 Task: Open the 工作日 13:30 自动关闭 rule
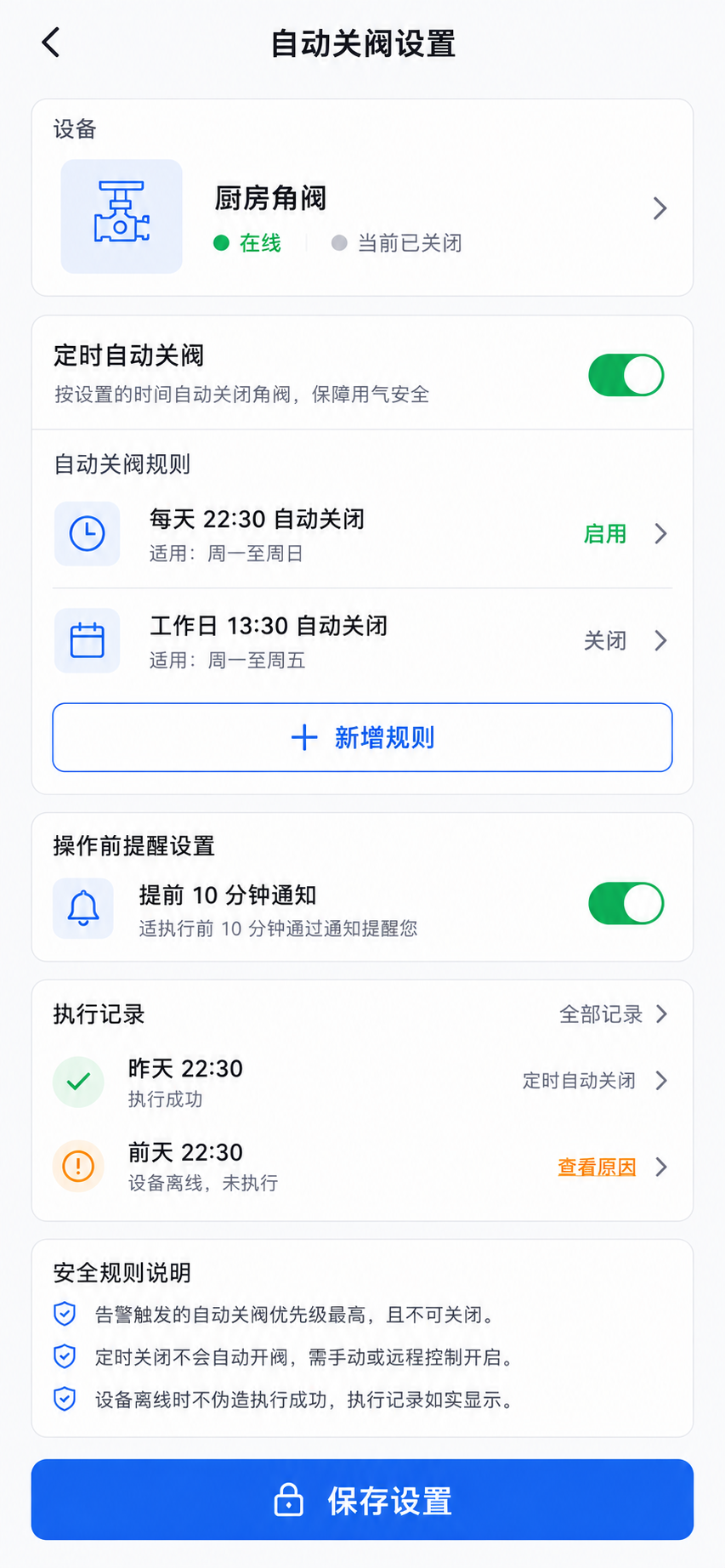[363, 640]
